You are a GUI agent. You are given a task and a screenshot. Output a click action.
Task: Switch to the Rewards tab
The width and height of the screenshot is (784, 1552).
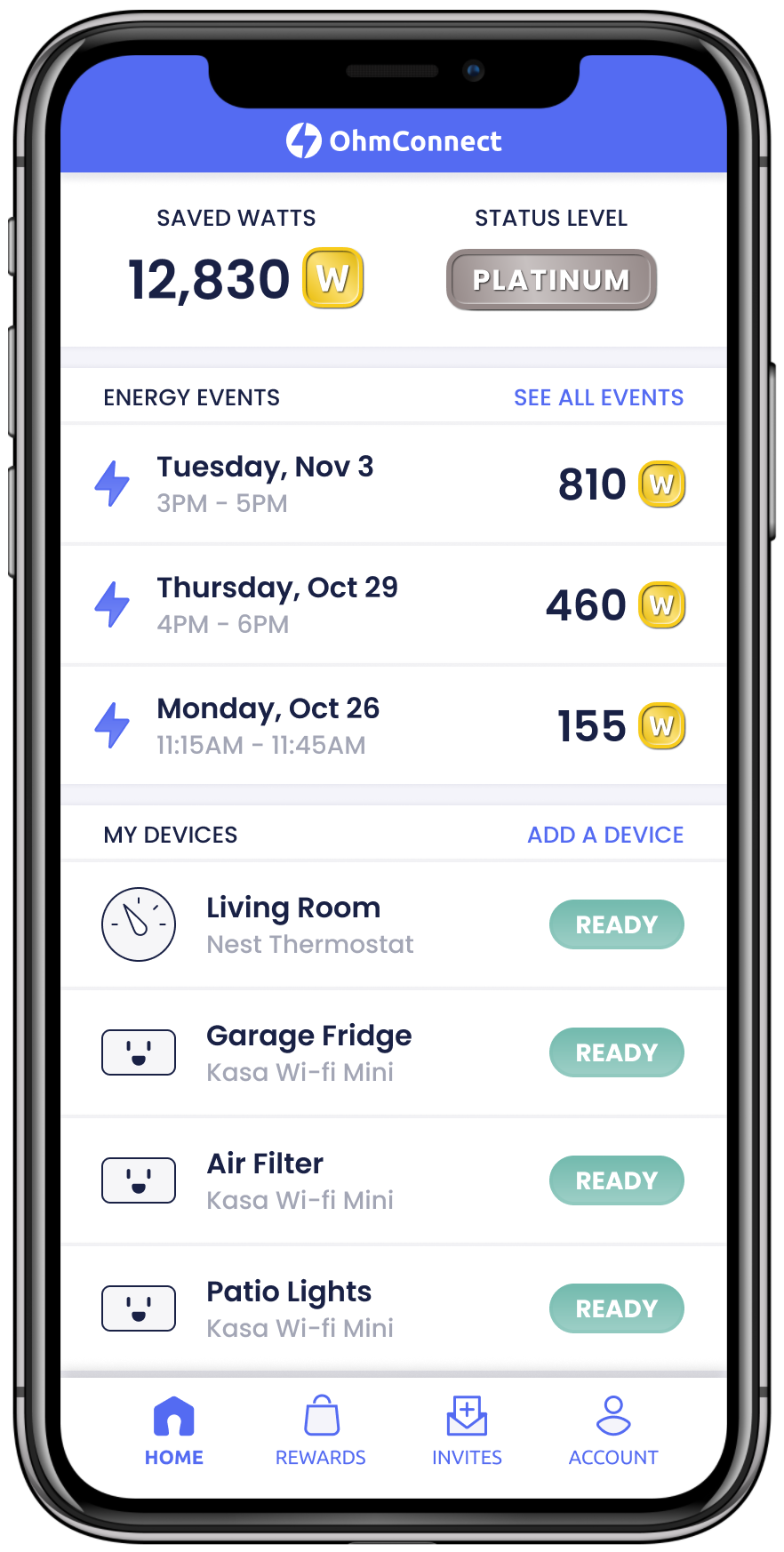[321, 1431]
